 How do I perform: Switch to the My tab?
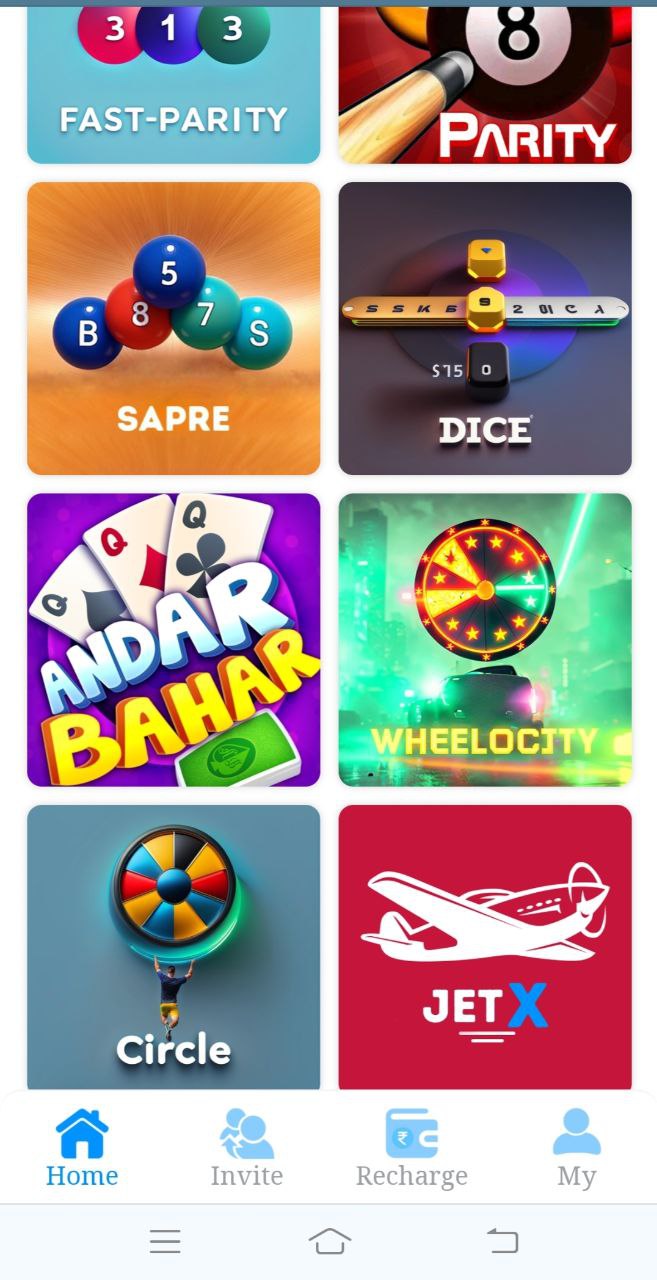(576, 1148)
